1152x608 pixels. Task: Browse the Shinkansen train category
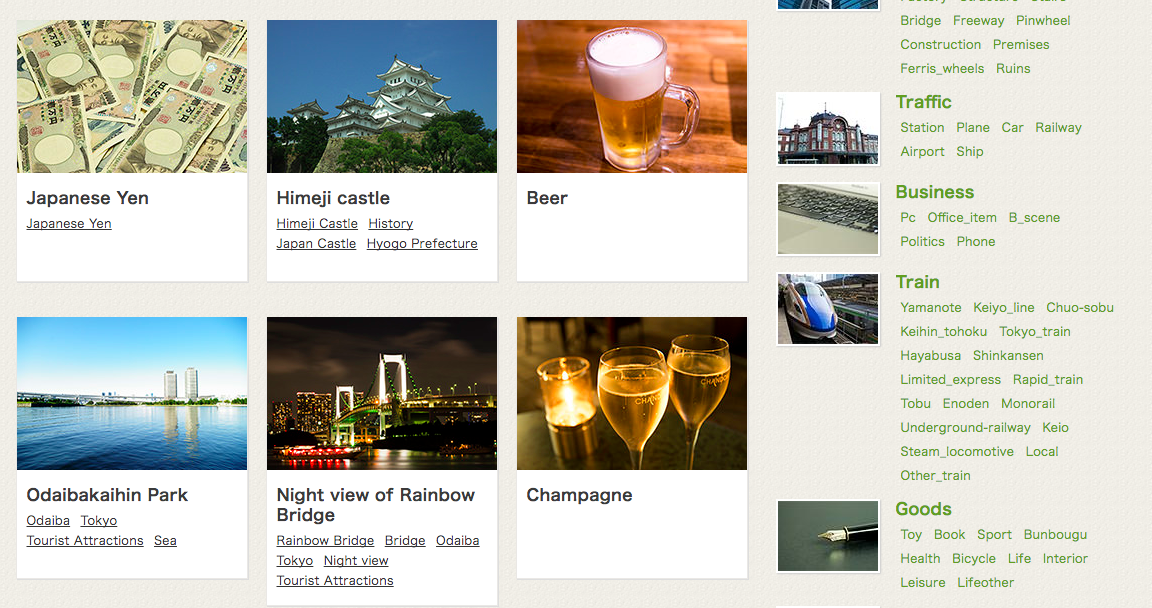(1008, 356)
